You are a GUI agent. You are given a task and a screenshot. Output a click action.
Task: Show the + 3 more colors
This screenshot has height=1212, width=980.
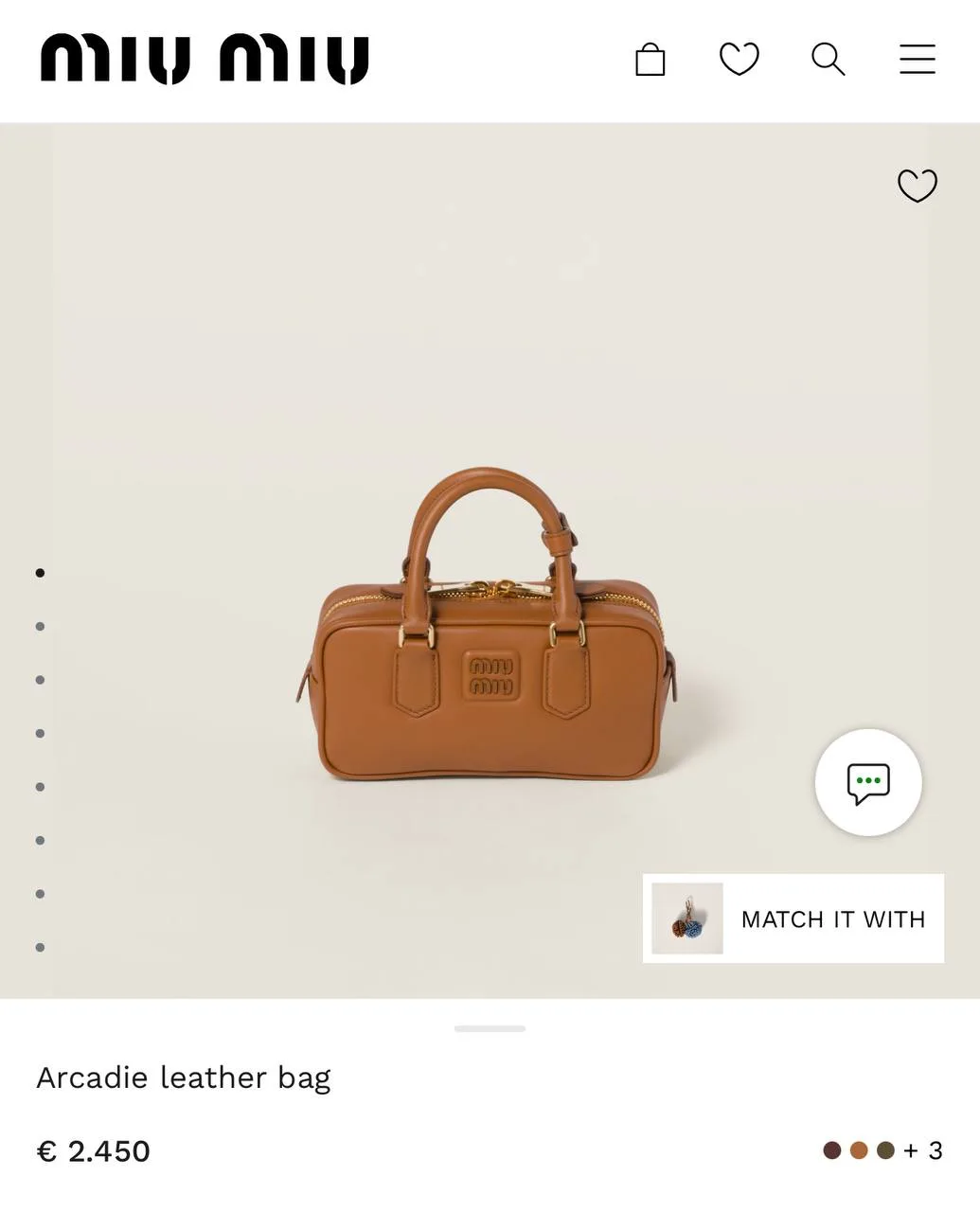923,1150
